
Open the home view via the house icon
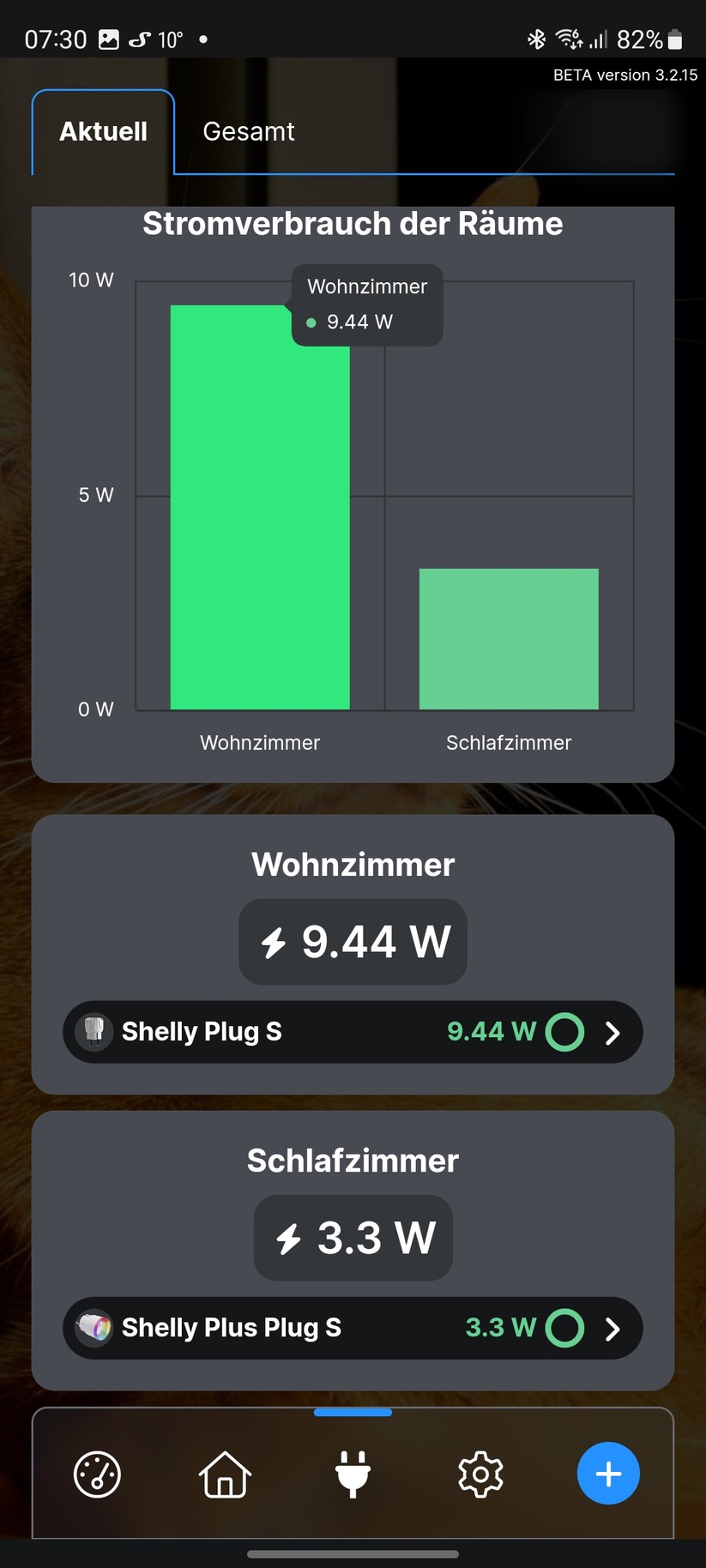[x=224, y=1474]
